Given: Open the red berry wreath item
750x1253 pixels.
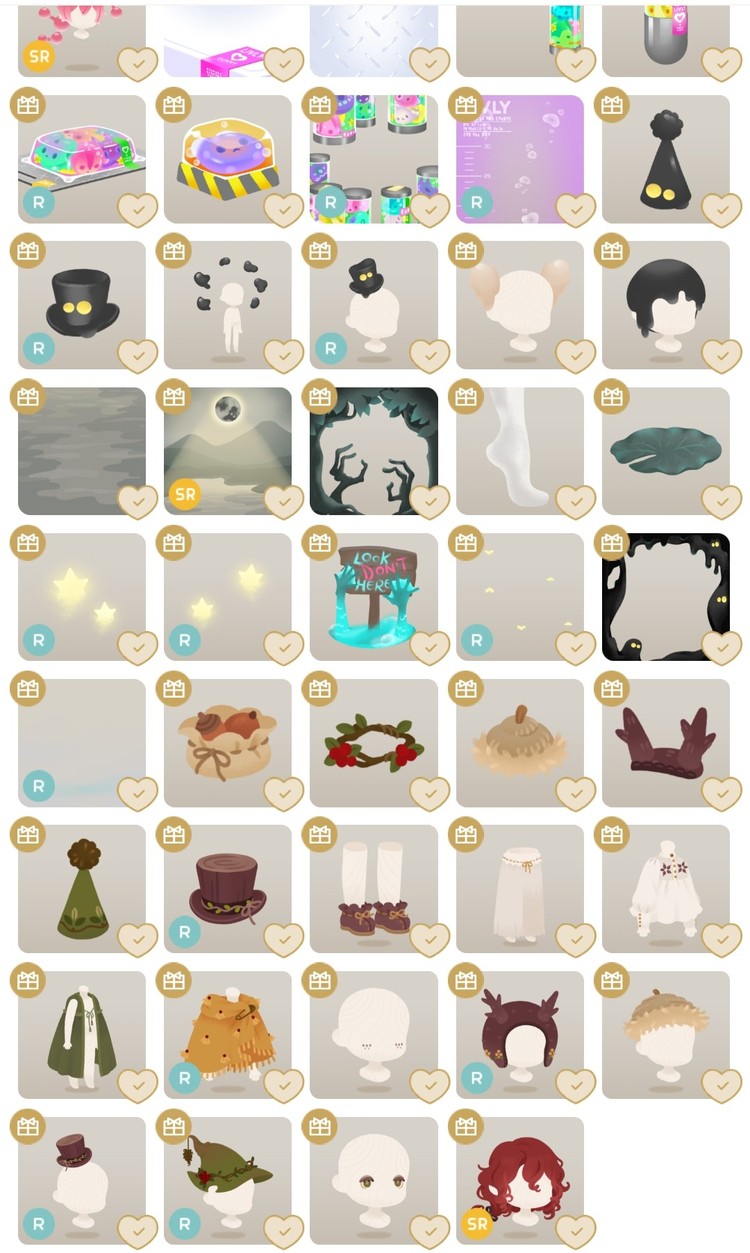Looking at the screenshot, I should (373, 741).
